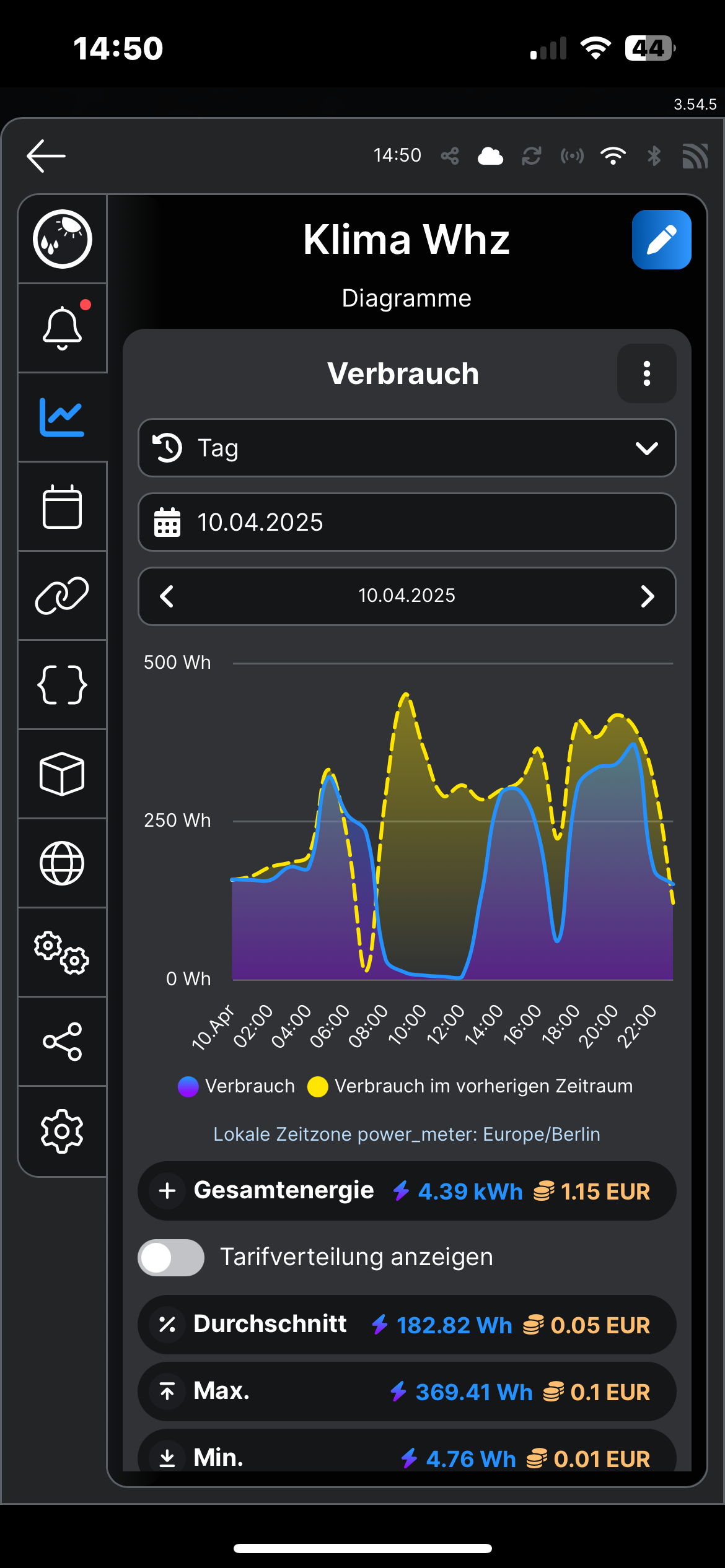The image size is (725, 1568).
Task: Open the single gear settings tab
Action: [62, 1131]
